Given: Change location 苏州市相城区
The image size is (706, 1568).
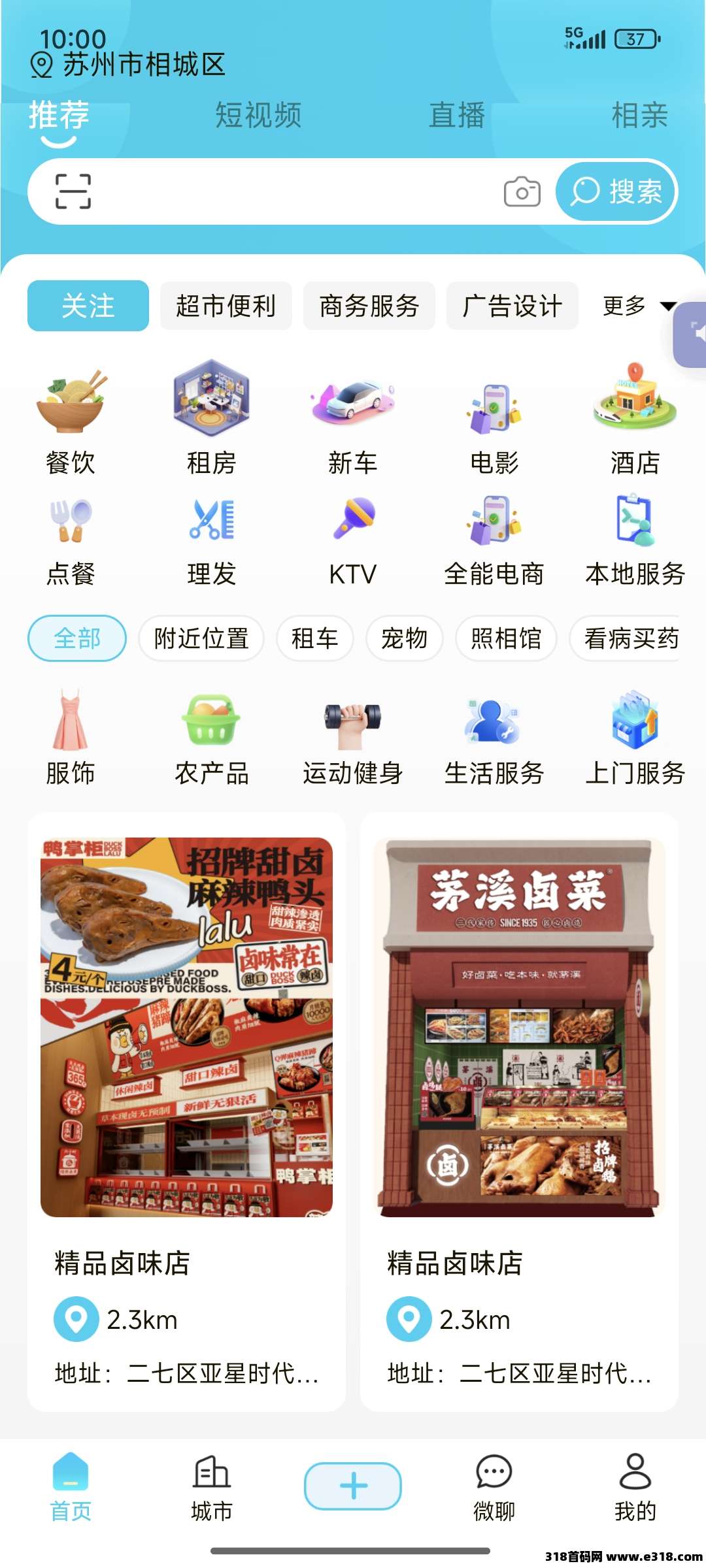Looking at the screenshot, I should click(129, 65).
